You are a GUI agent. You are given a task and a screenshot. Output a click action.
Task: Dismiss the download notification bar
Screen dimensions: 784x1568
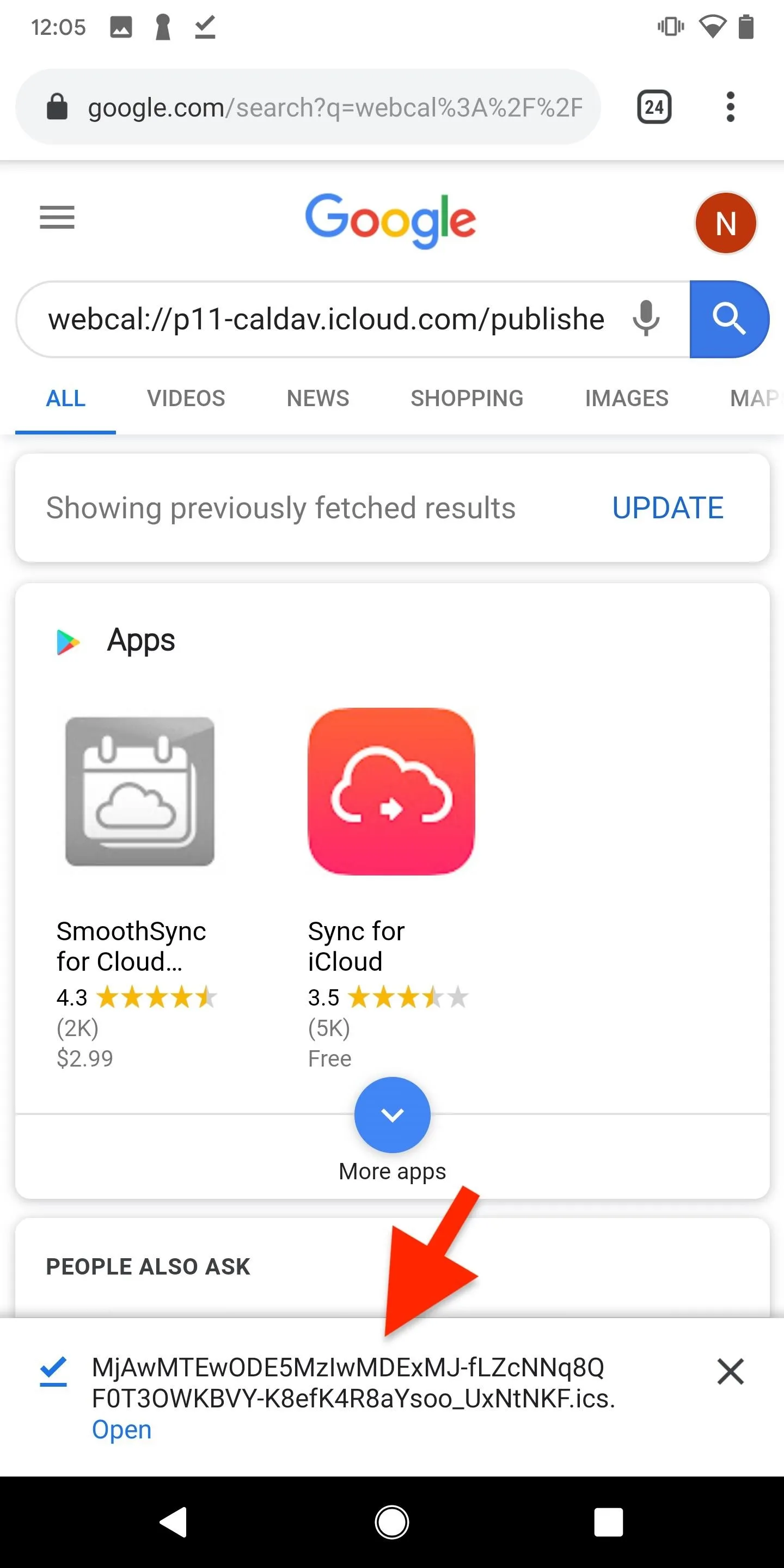tap(731, 1371)
